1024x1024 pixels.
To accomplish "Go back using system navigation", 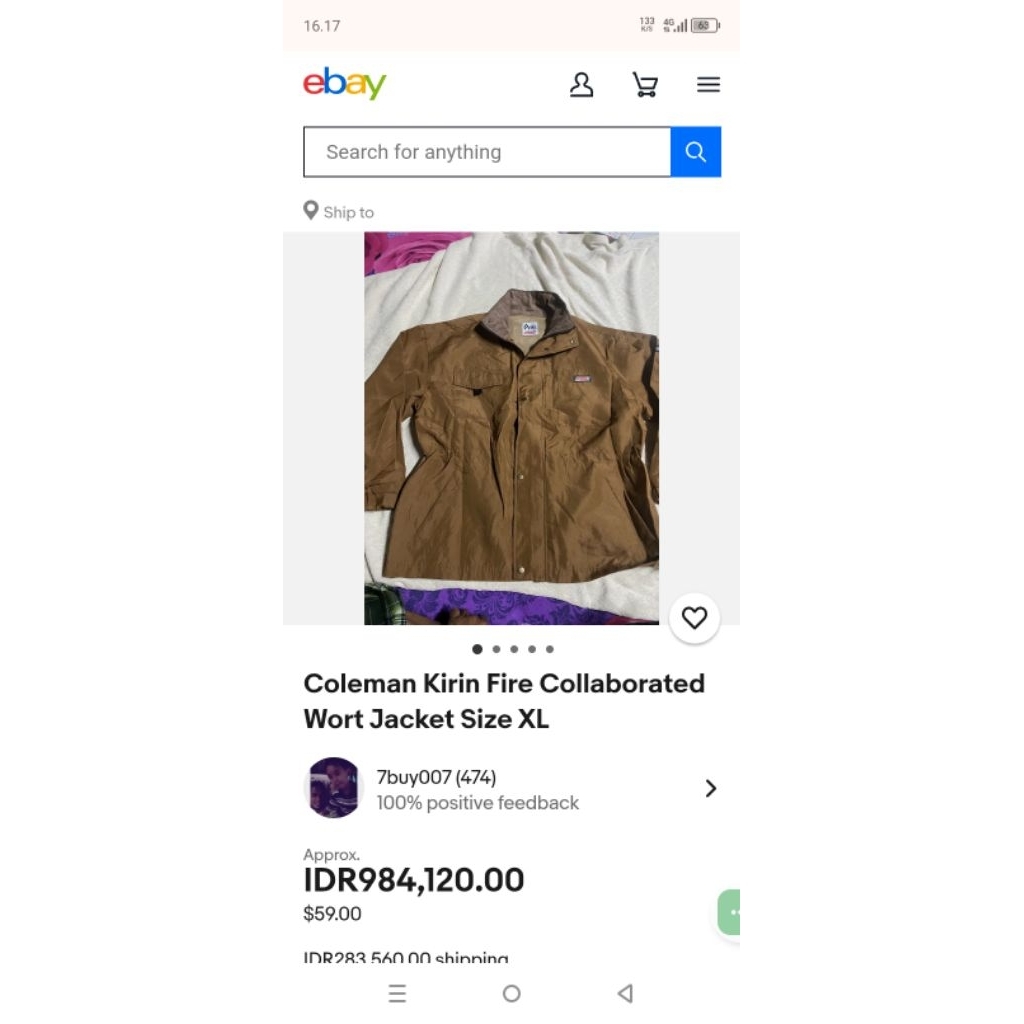I will click(625, 993).
